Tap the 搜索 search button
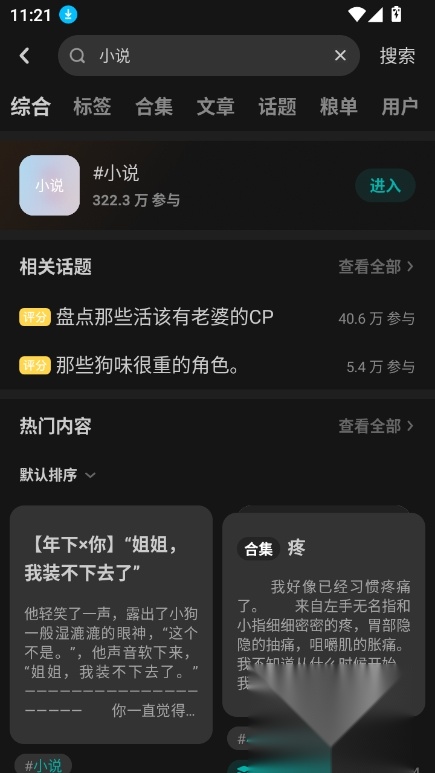The width and height of the screenshot is (435, 773). point(397,56)
